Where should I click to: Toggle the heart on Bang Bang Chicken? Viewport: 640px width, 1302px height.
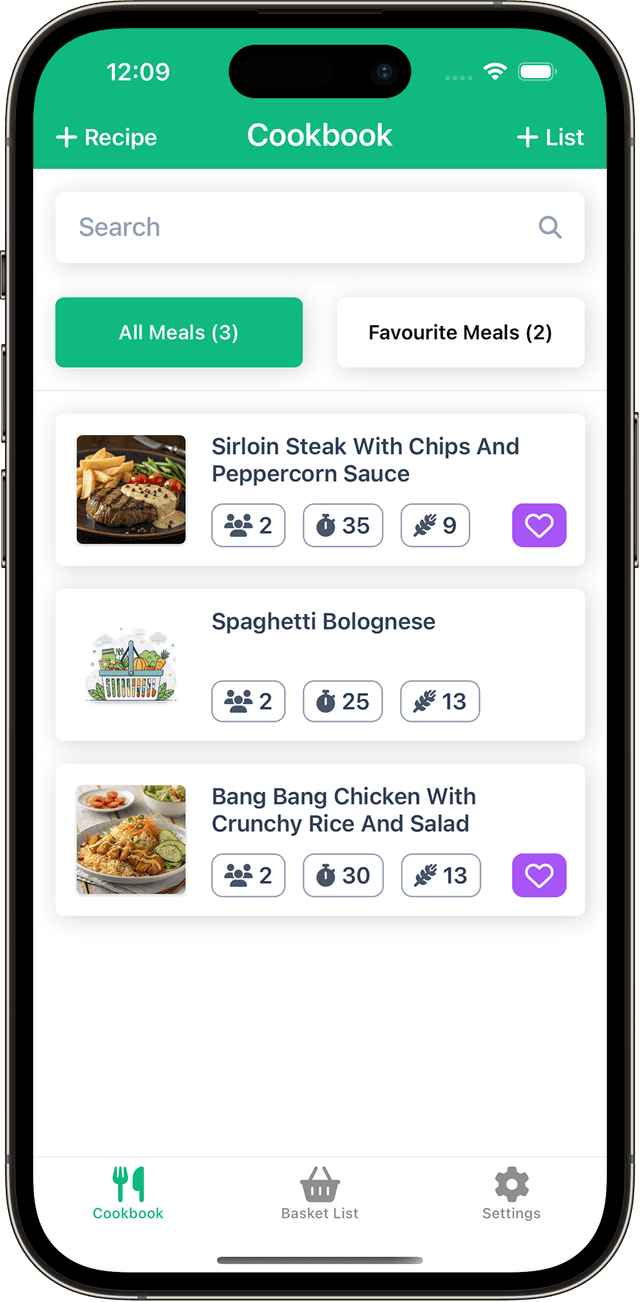[x=539, y=876]
